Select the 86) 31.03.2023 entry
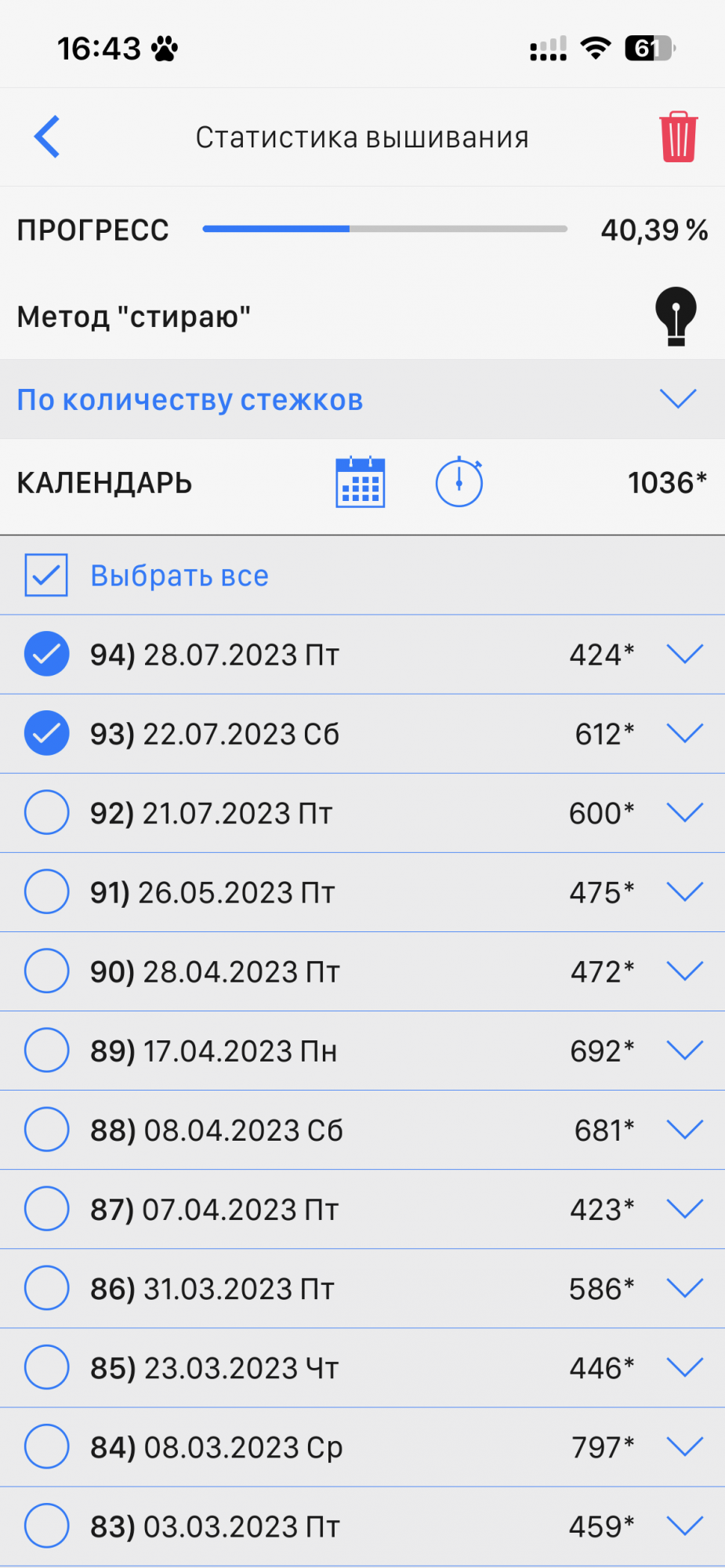Screen dimensions: 725x1568 47,1288
